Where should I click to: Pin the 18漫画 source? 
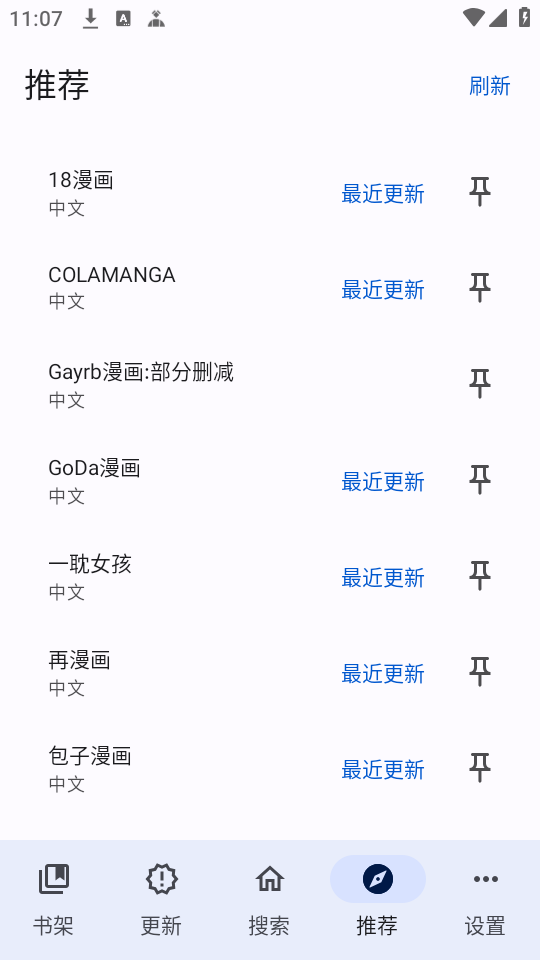(480, 192)
